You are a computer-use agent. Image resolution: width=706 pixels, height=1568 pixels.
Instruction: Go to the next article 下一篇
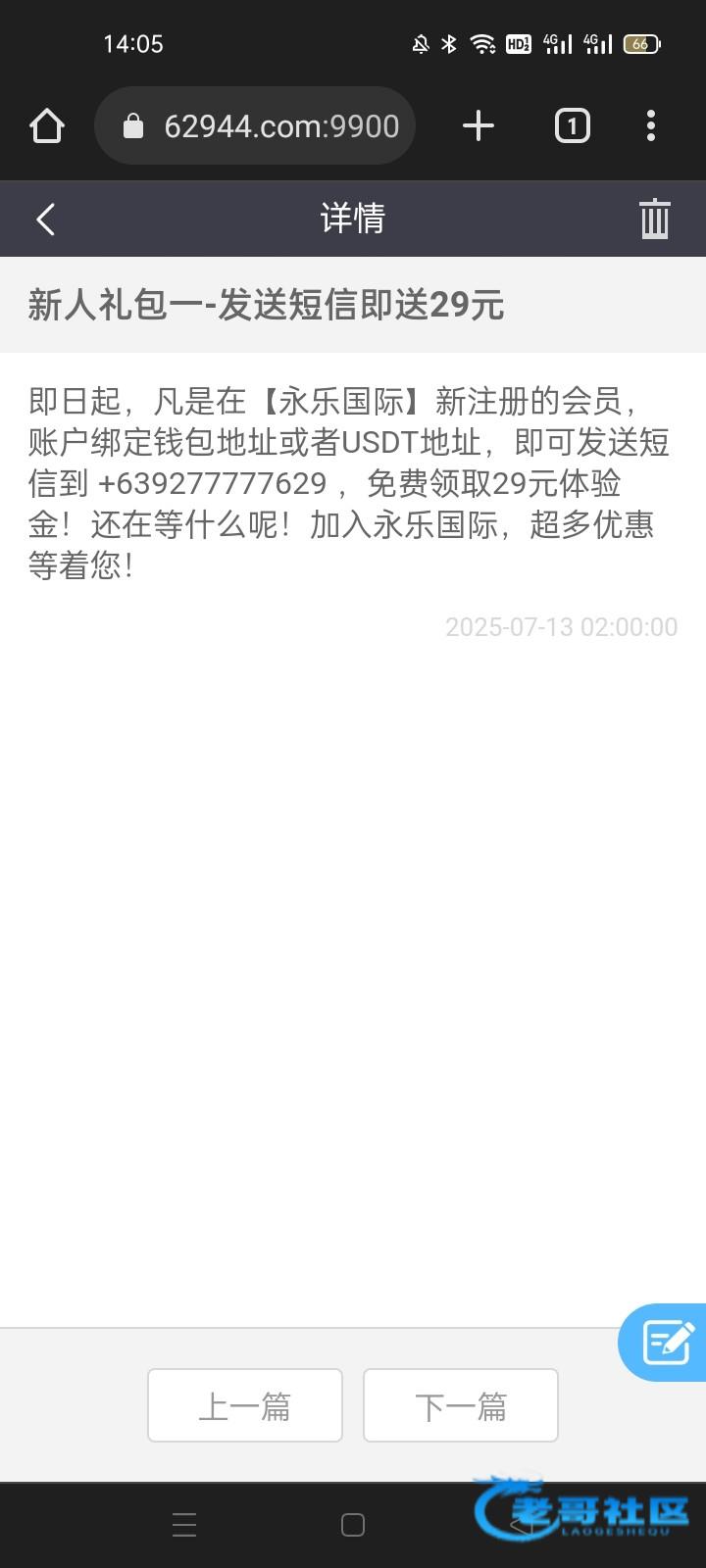461,1405
